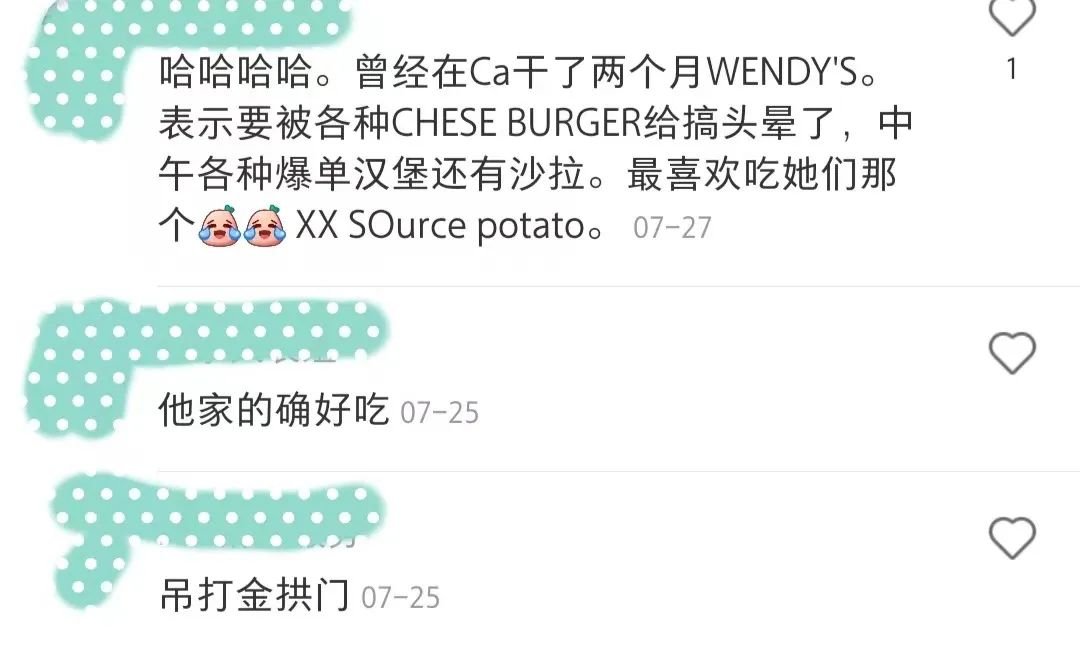Reply to the comment "吊打金拱门"
Image resolution: width=1080 pixels, height=650 pixels.
(253, 596)
